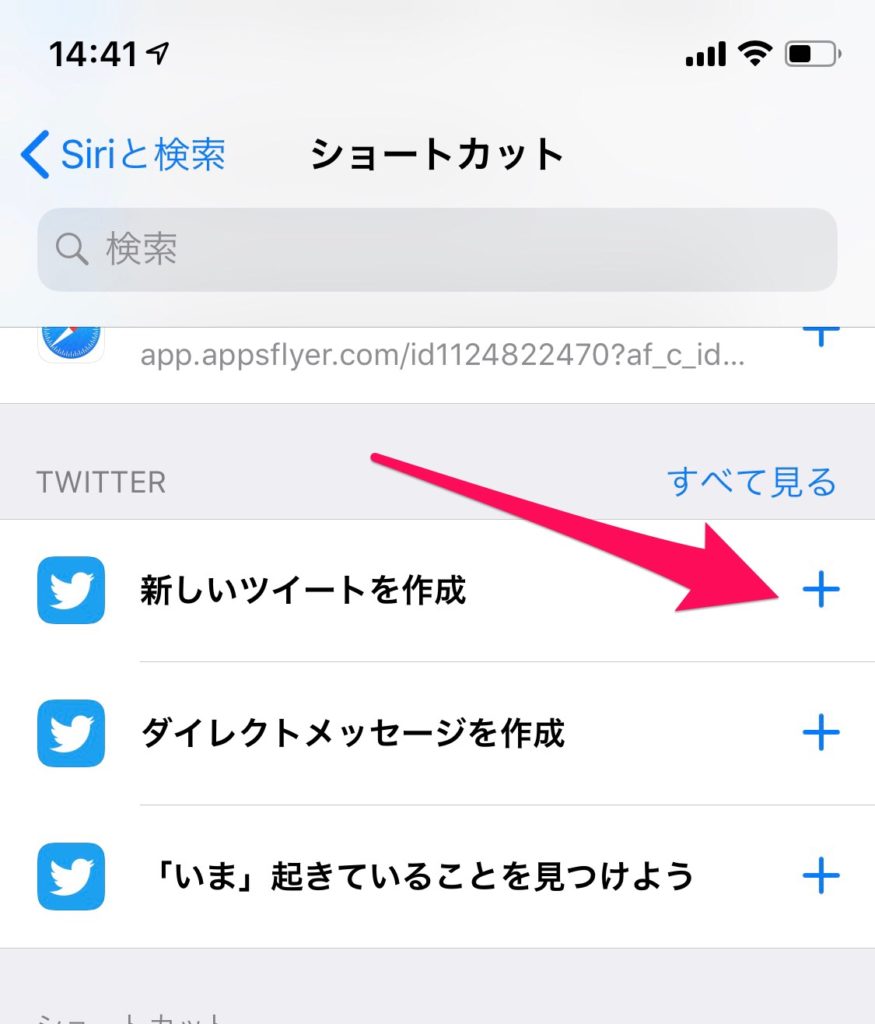Add the 新しいツイートを作成 shortcut
Image resolution: width=875 pixels, height=1024 pixels.
pyautogui.click(x=821, y=591)
